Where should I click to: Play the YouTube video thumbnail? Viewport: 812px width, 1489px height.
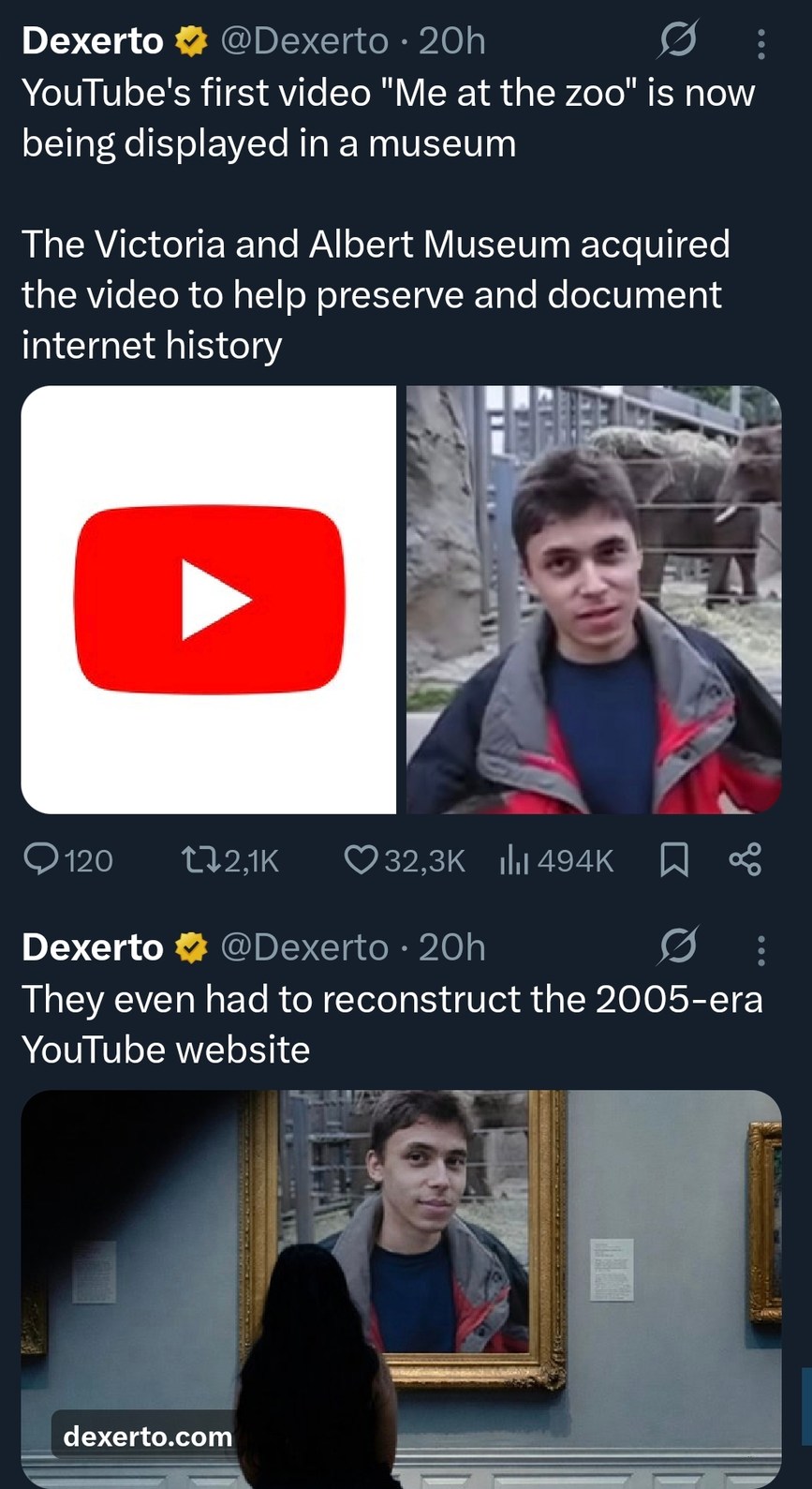pyautogui.click(x=209, y=598)
